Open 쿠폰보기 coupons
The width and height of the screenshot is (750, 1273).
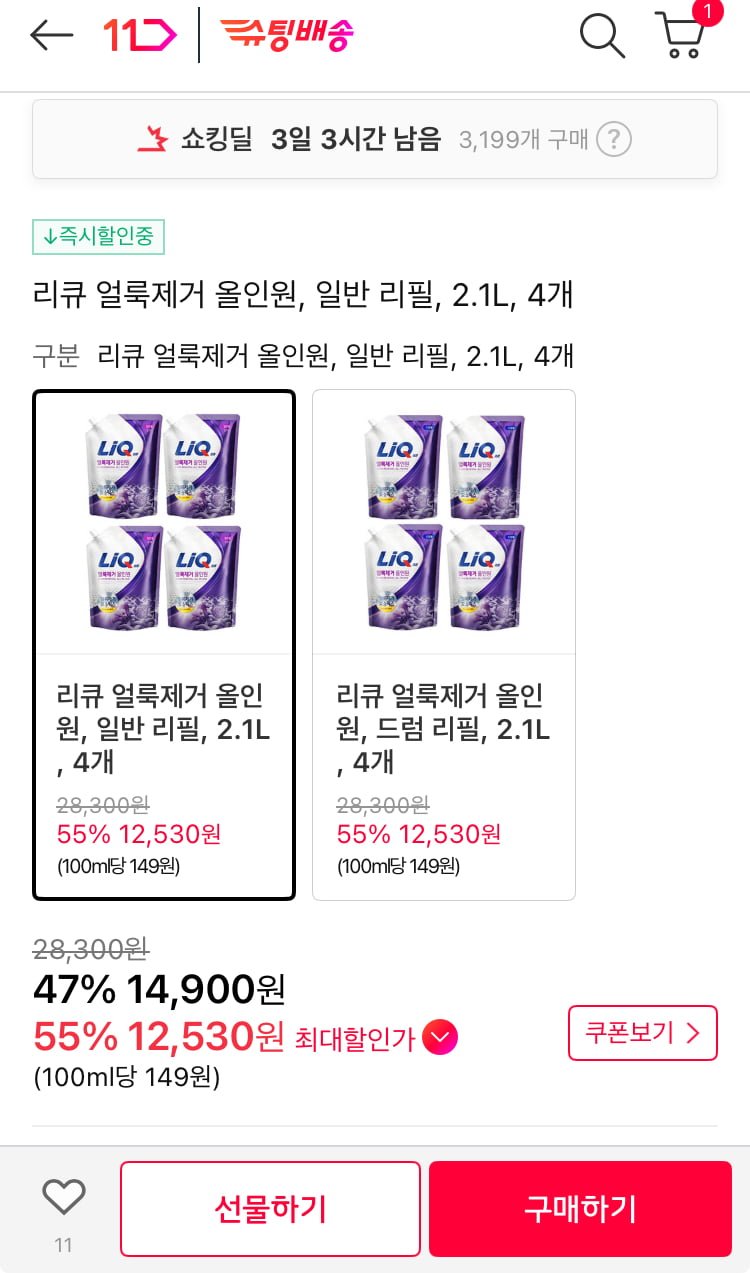point(642,1032)
